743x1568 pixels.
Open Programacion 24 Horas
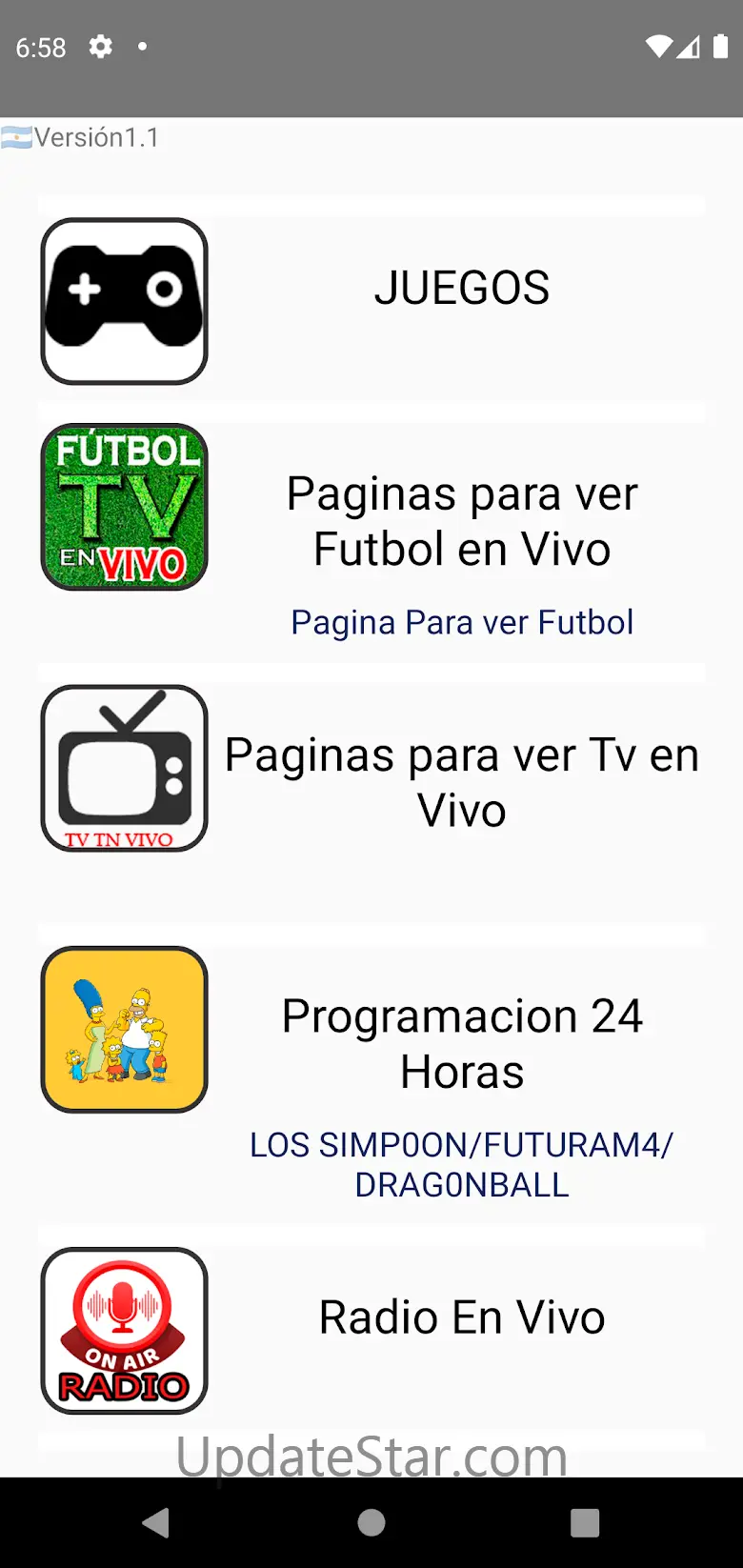pos(371,1075)
